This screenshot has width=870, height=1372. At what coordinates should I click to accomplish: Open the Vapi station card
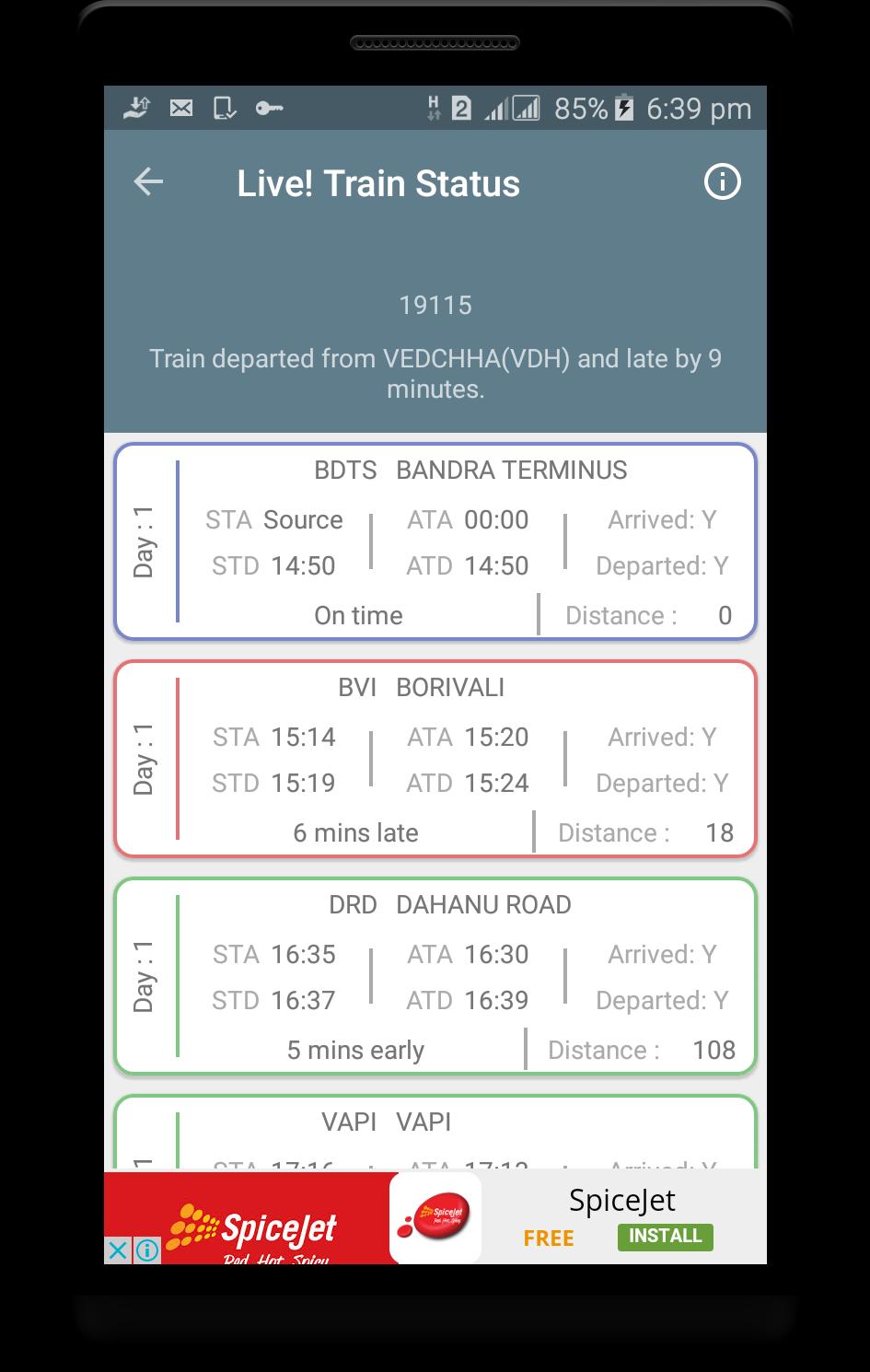(435, 1133)
